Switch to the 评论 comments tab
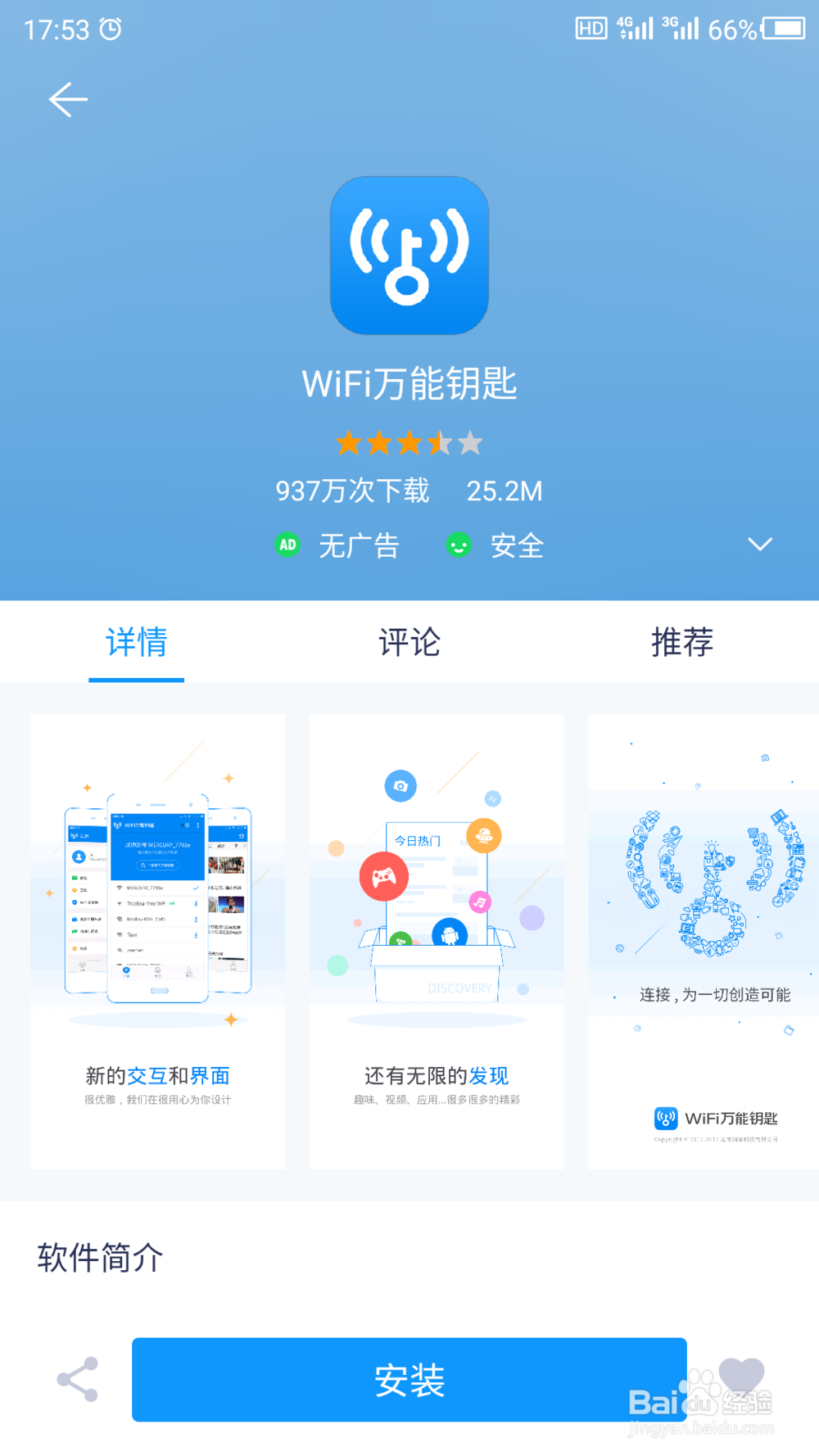The image size is (819, 1456). pyautogui.click(x=409, y=644)
